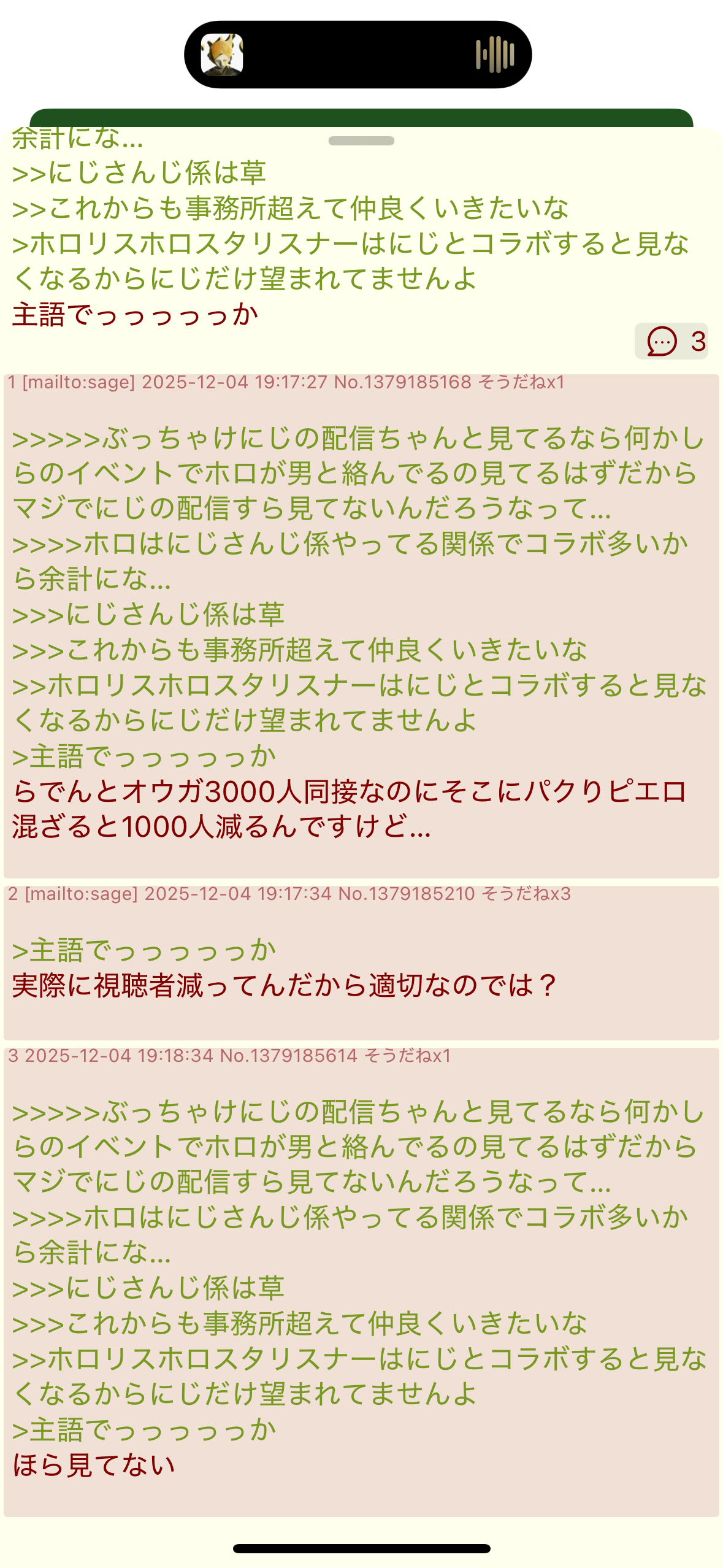Viewport: 723px width, 1568px height.
Task: Open reply 1 posted at 19:17:27
Action: click(361, 626)
